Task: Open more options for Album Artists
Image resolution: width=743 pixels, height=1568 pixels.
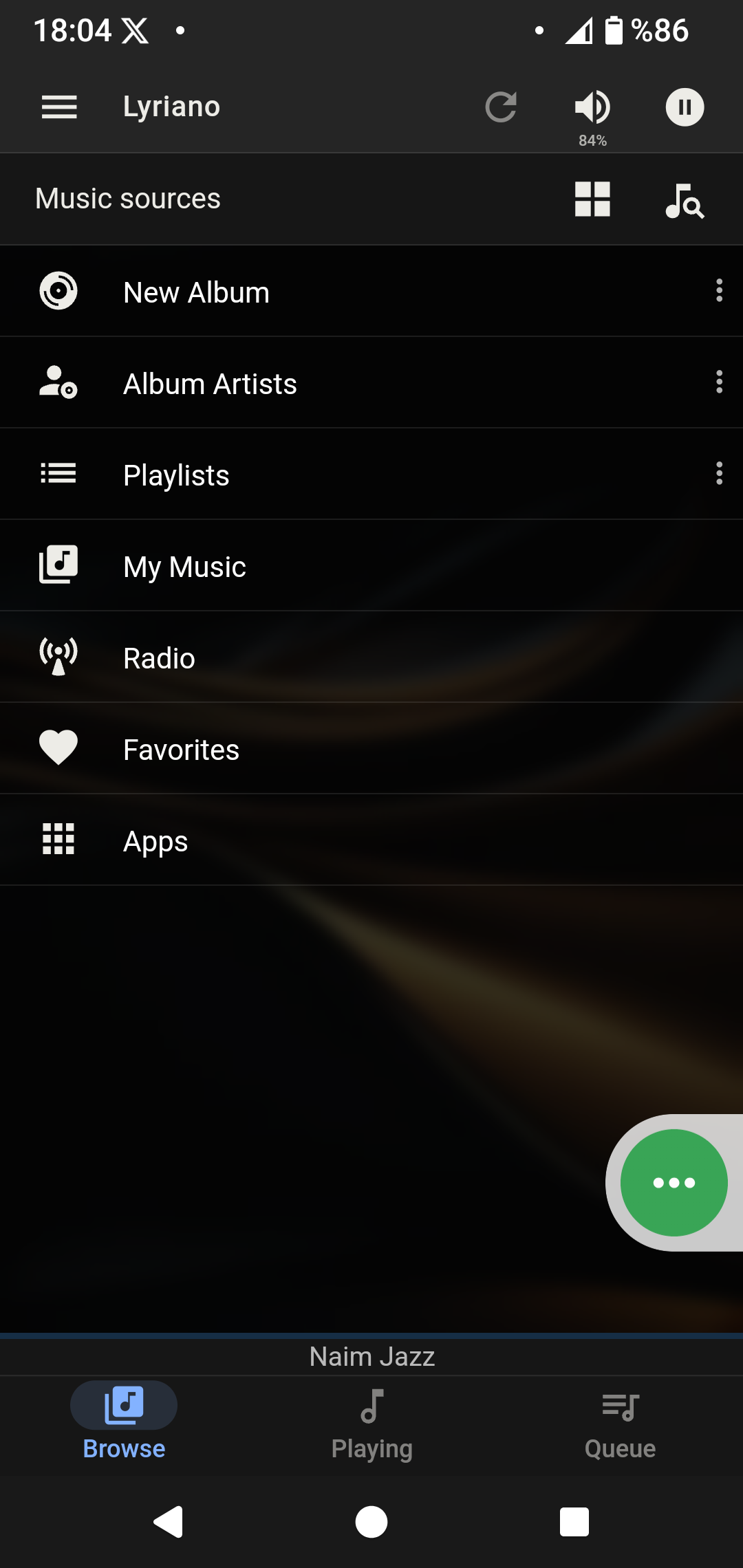Action: 719,382
